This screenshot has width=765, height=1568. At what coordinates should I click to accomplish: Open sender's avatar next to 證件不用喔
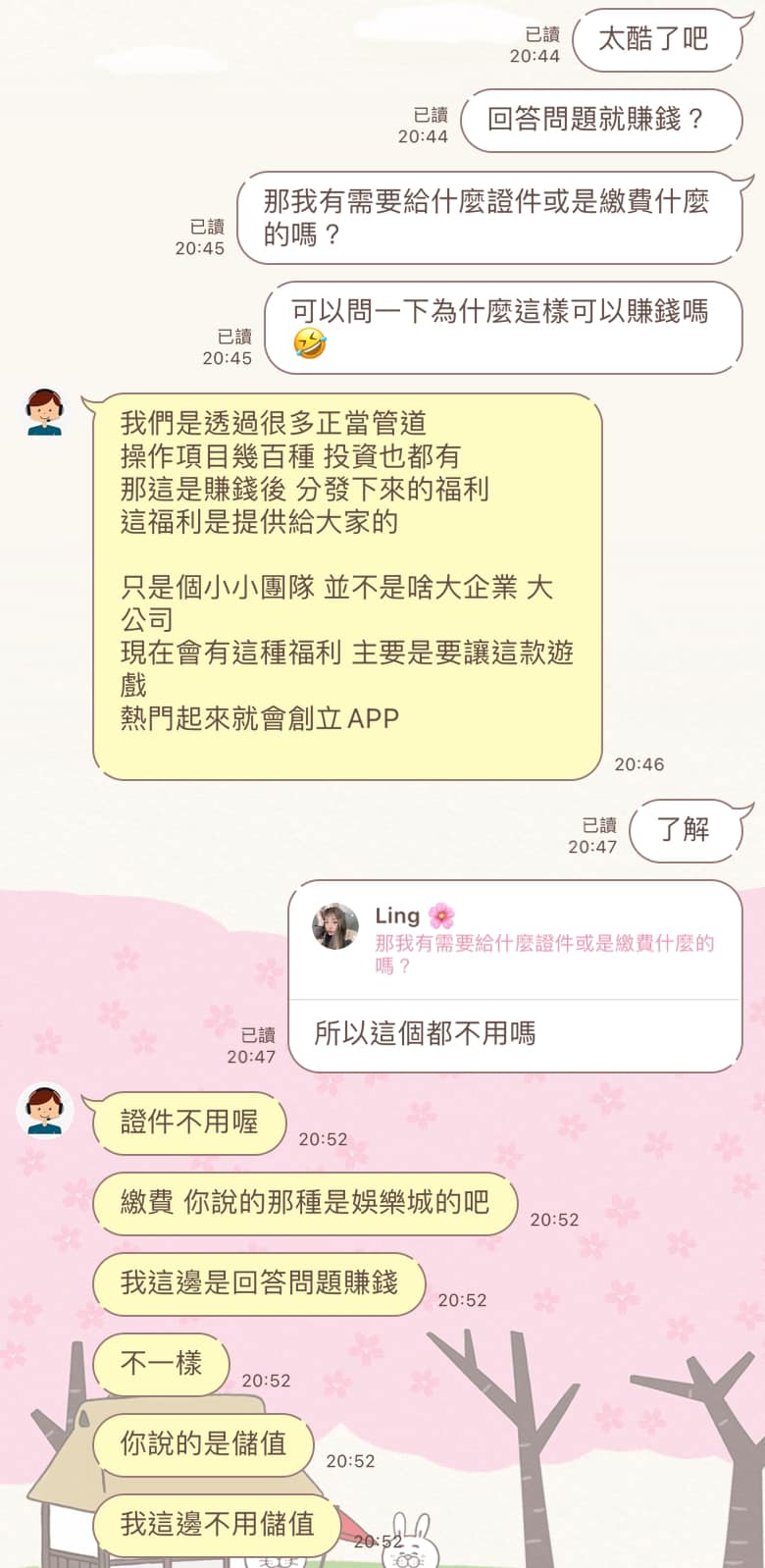click(x=45, y=1110)
